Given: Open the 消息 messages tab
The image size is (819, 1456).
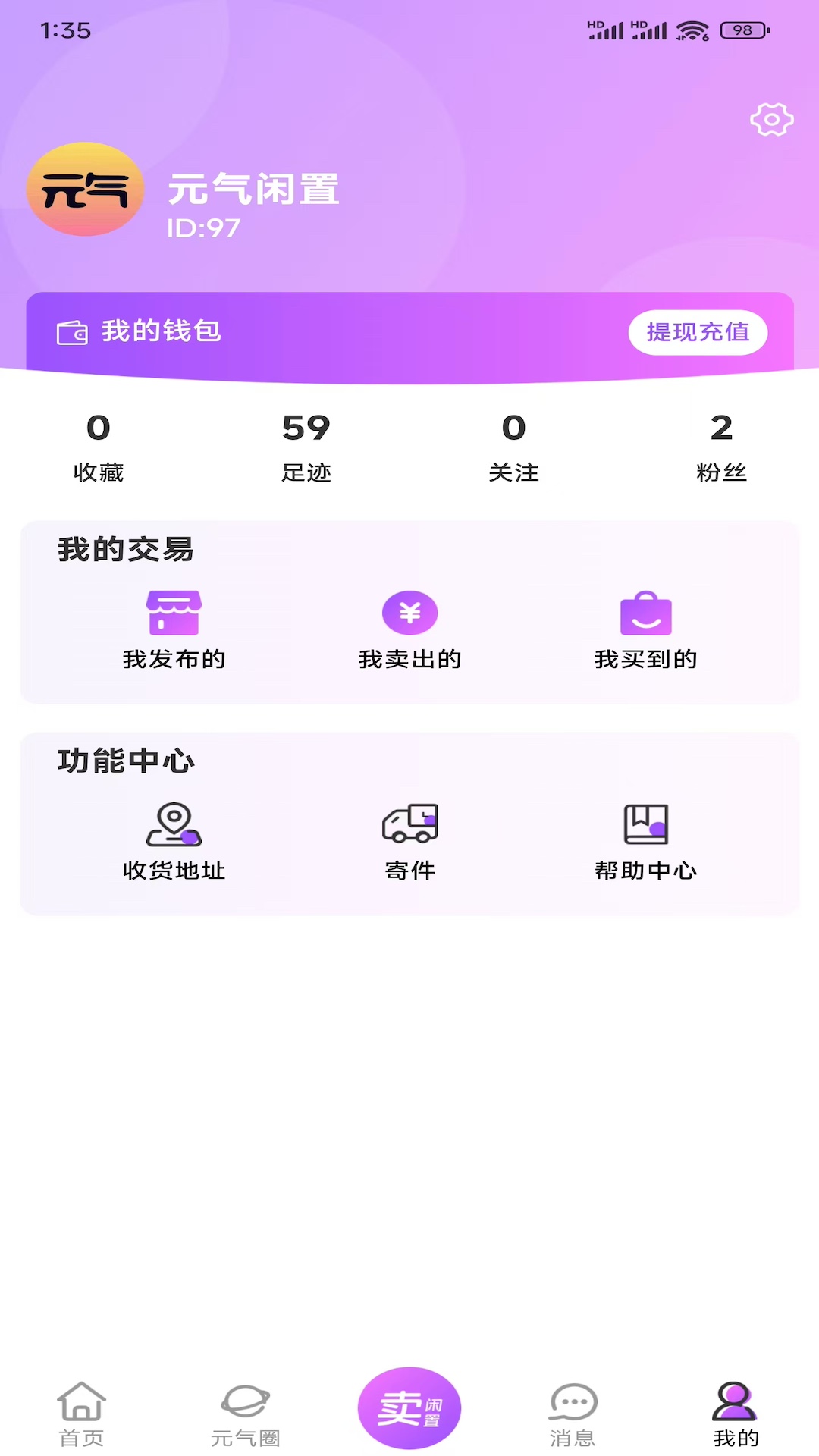Looking at the screenshot, I should click(x=573, y=1414).
